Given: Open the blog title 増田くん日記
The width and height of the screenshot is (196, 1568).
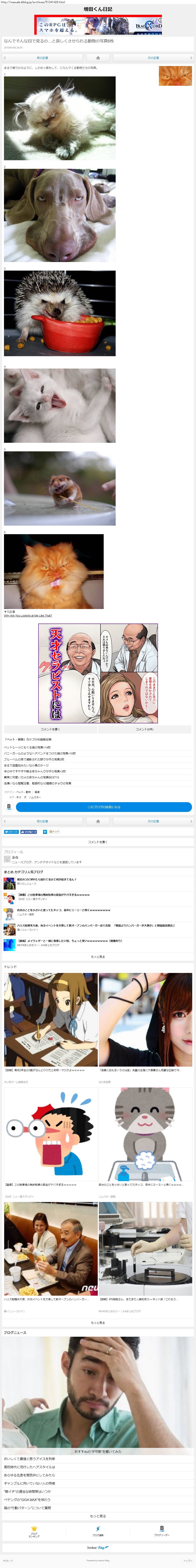Looking at the screenshot, I should 97,9.
